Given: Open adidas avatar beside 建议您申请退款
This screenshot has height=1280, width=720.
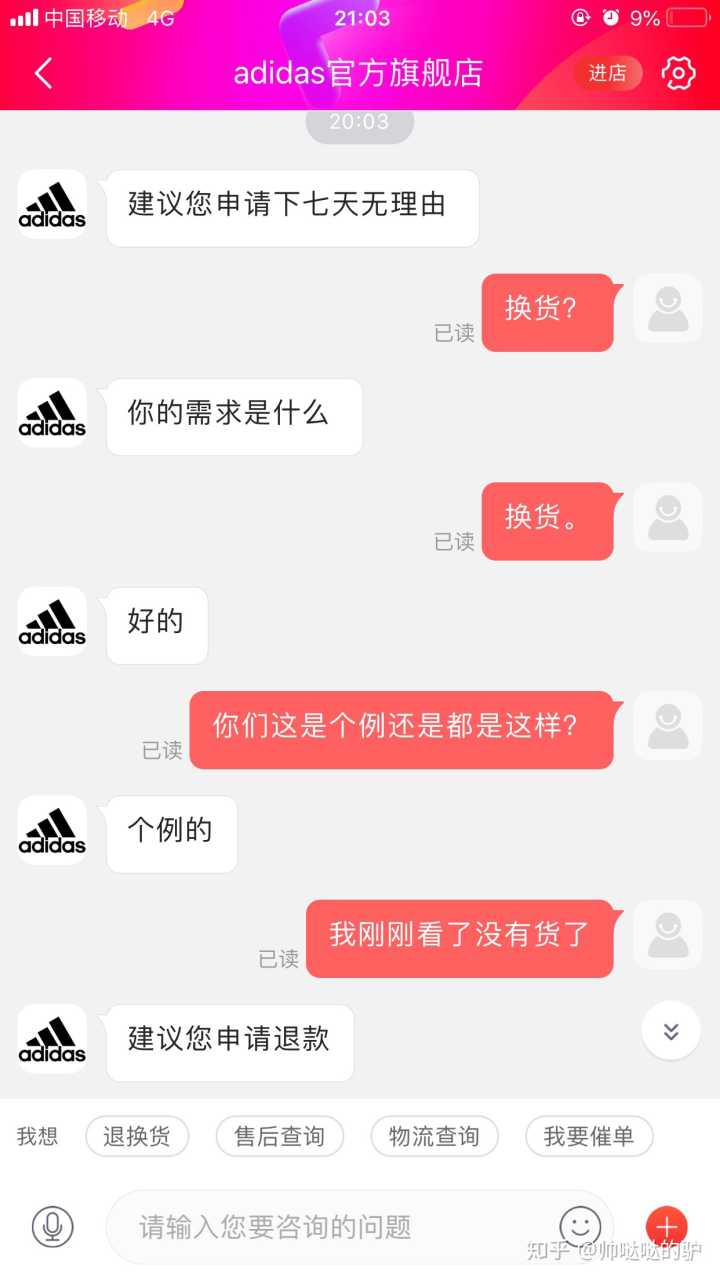Looking at the screenshot, I should click(52, 1039).
